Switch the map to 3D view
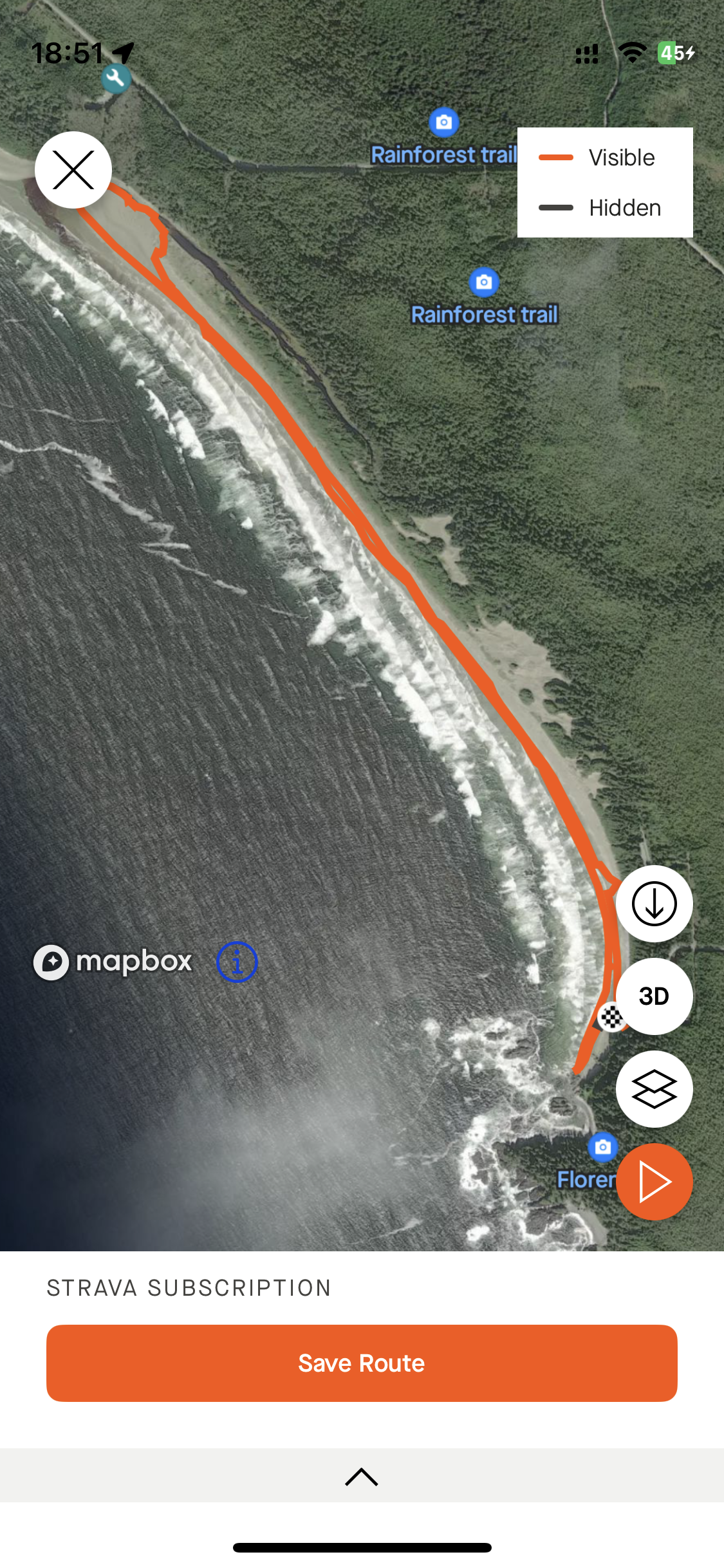The image size is (724, 1568). 654,996
